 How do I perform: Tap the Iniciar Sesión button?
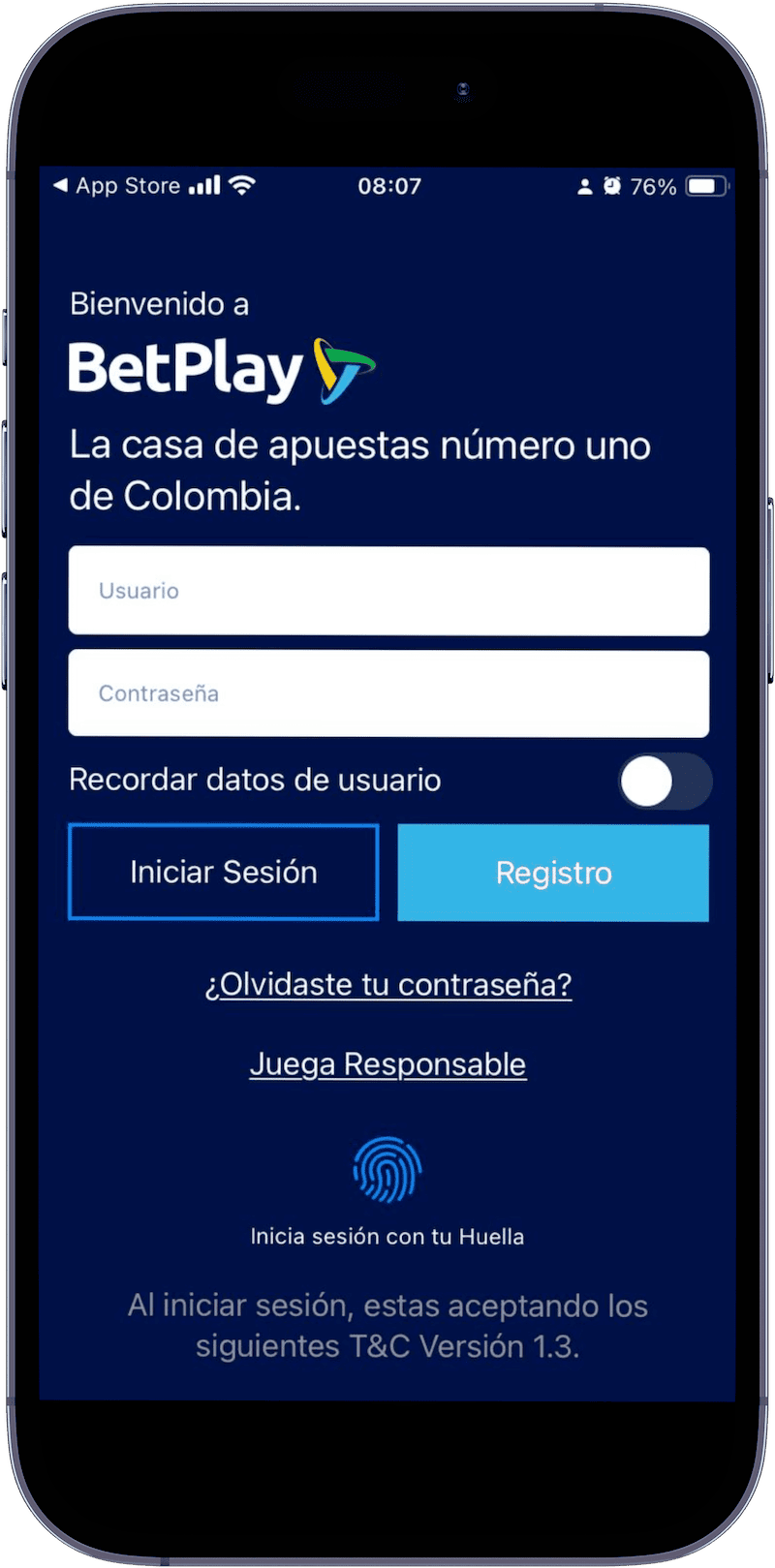[x=223, y=872]
